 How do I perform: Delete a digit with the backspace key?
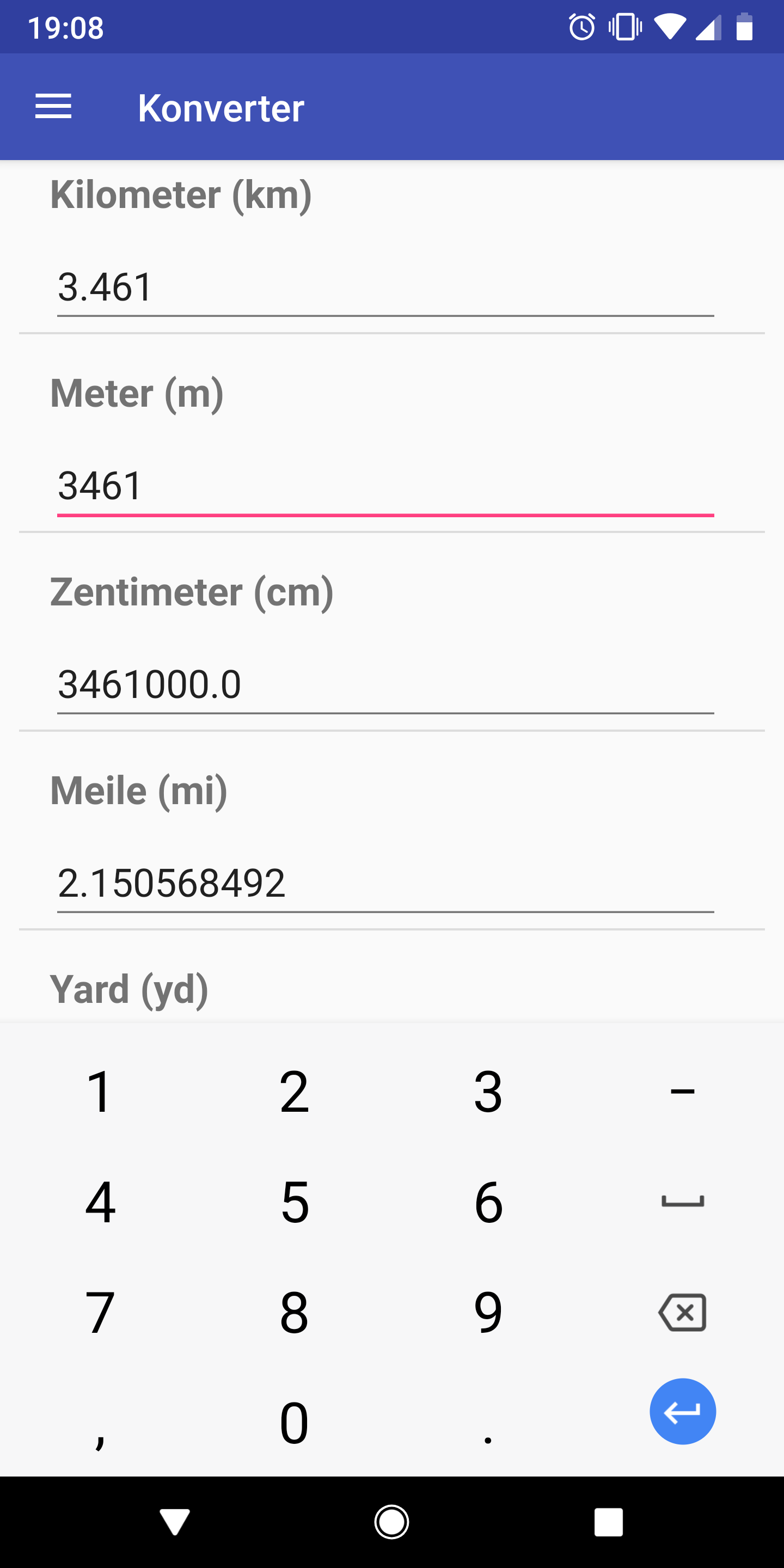[x=682, y=1312]
